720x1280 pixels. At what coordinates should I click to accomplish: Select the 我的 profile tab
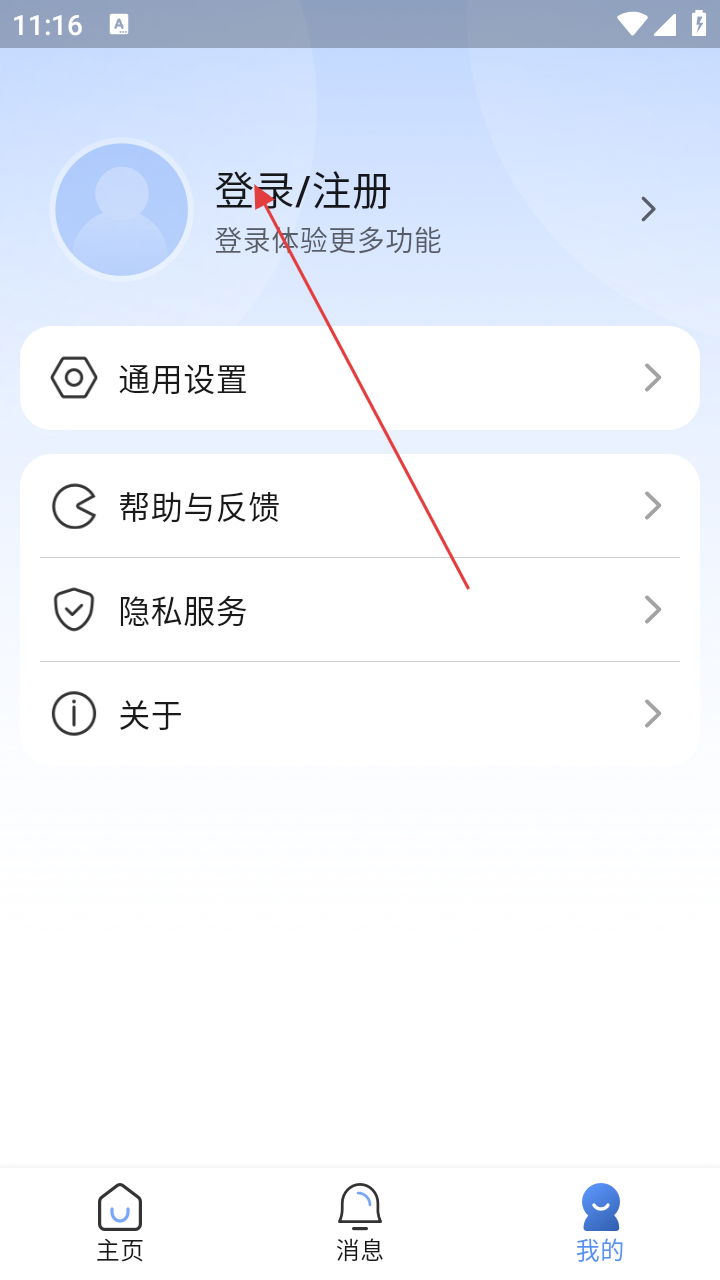coord(600,1222)
